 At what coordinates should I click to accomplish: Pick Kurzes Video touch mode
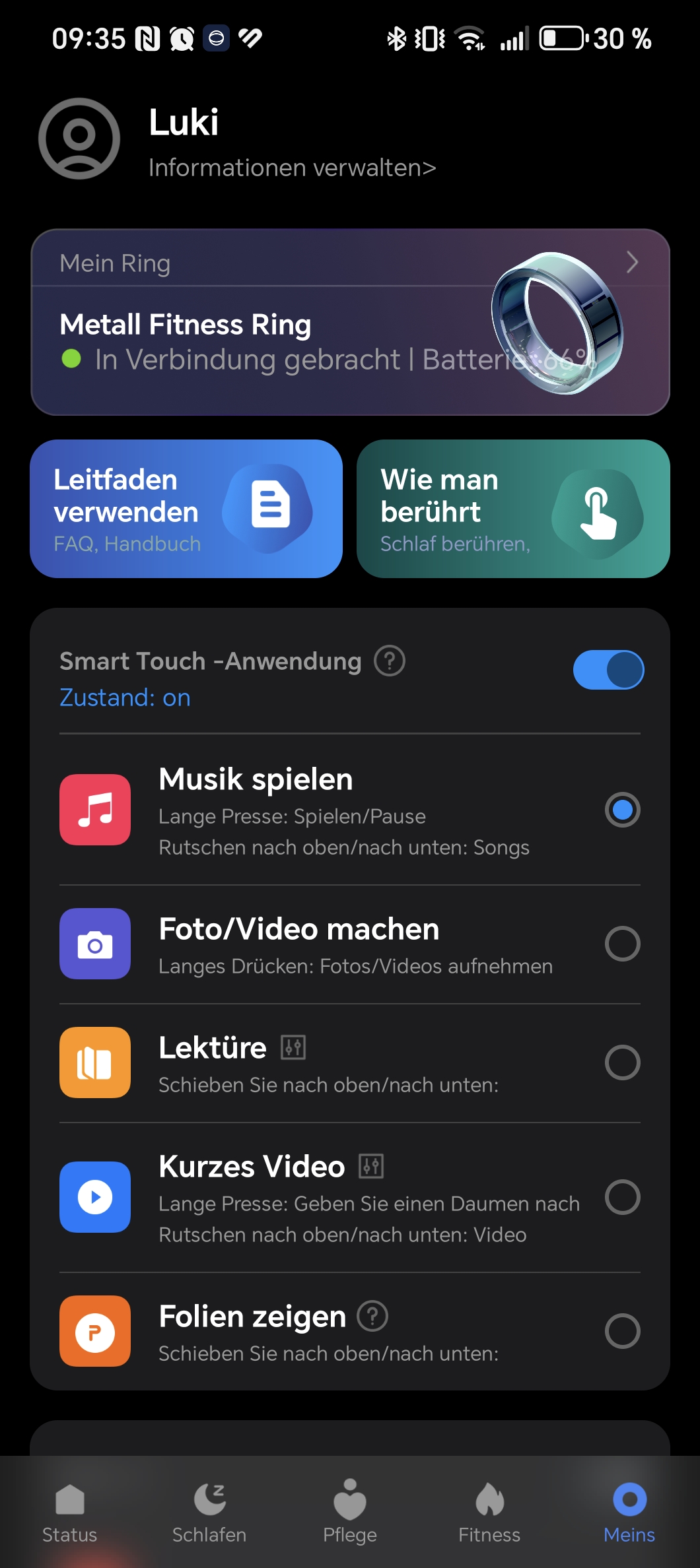pyautogui.click(x=622, y=1197)
